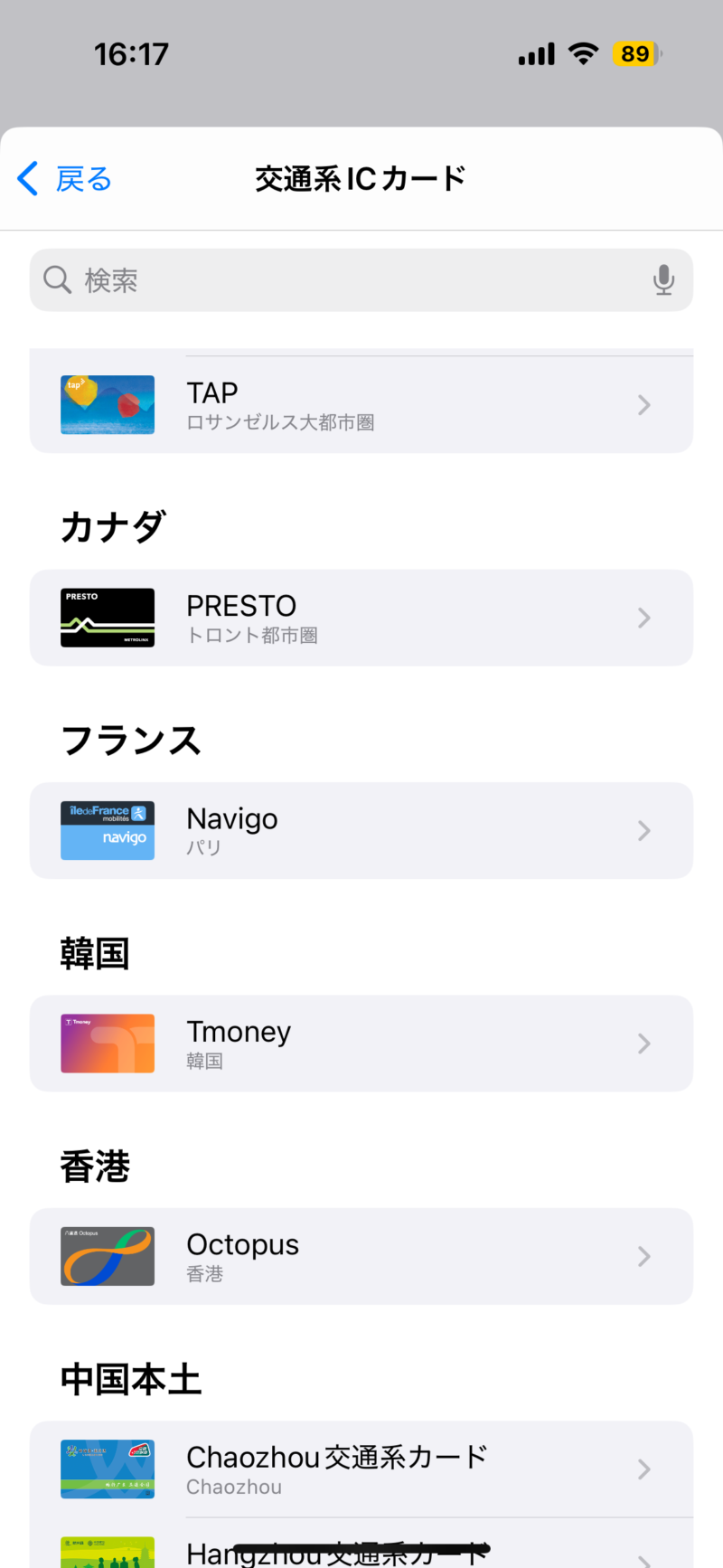The width and height of the screenshot is (723, 1568).
Task: Open the TAP Los Angeles card row
Action: coord(361,405)
